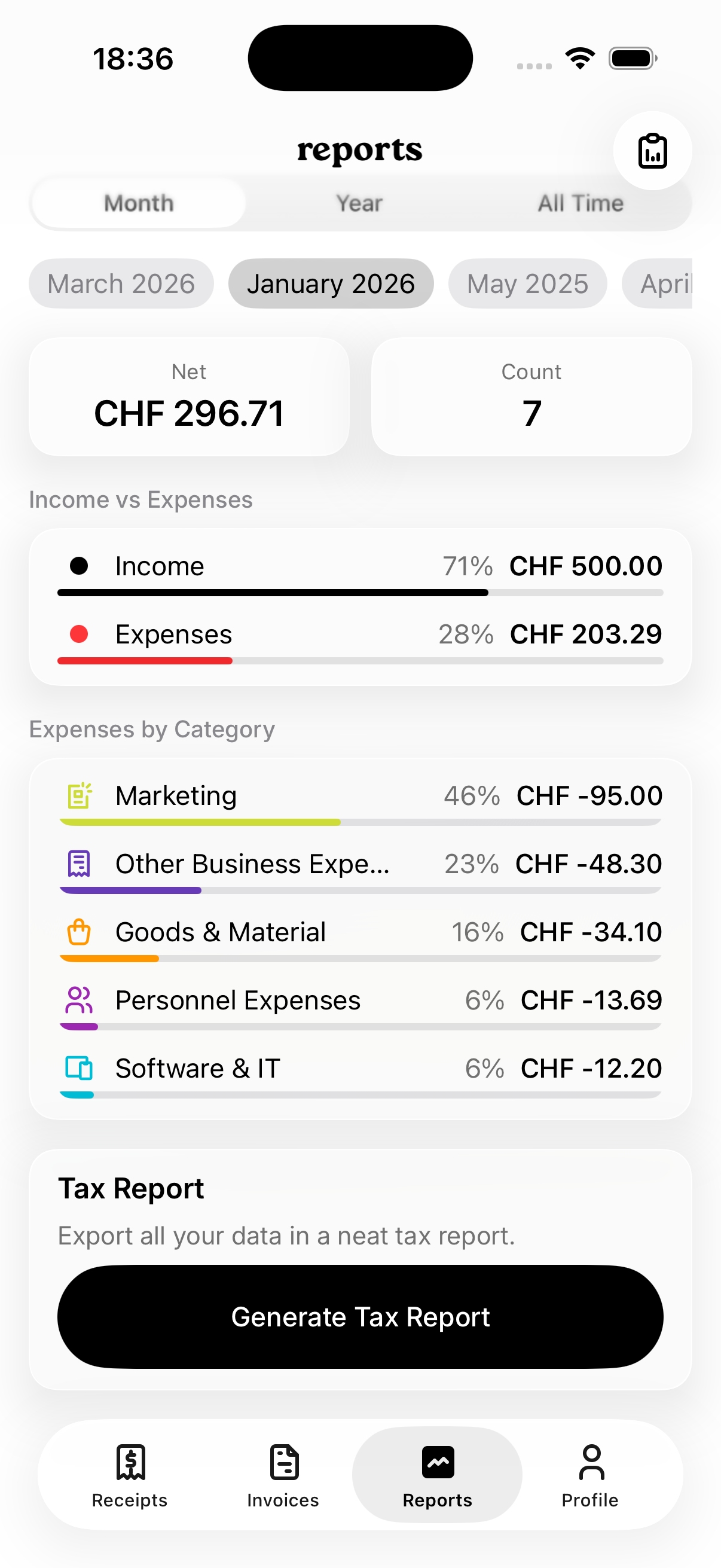The height and width of the screenshot is (1568, 721).
Task: Enable the All Time view
Action: [x=580, y=203]
